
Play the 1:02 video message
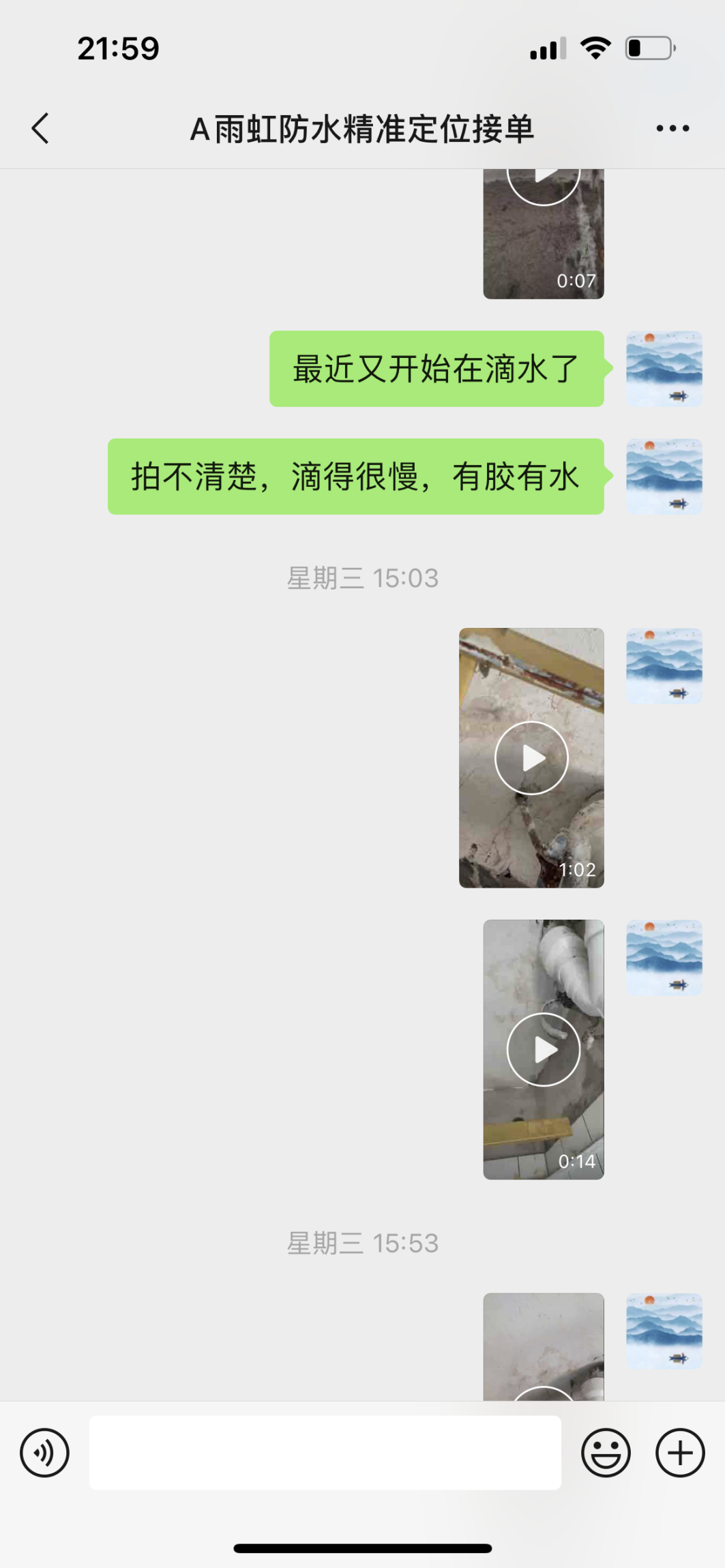tap(531, 757)
